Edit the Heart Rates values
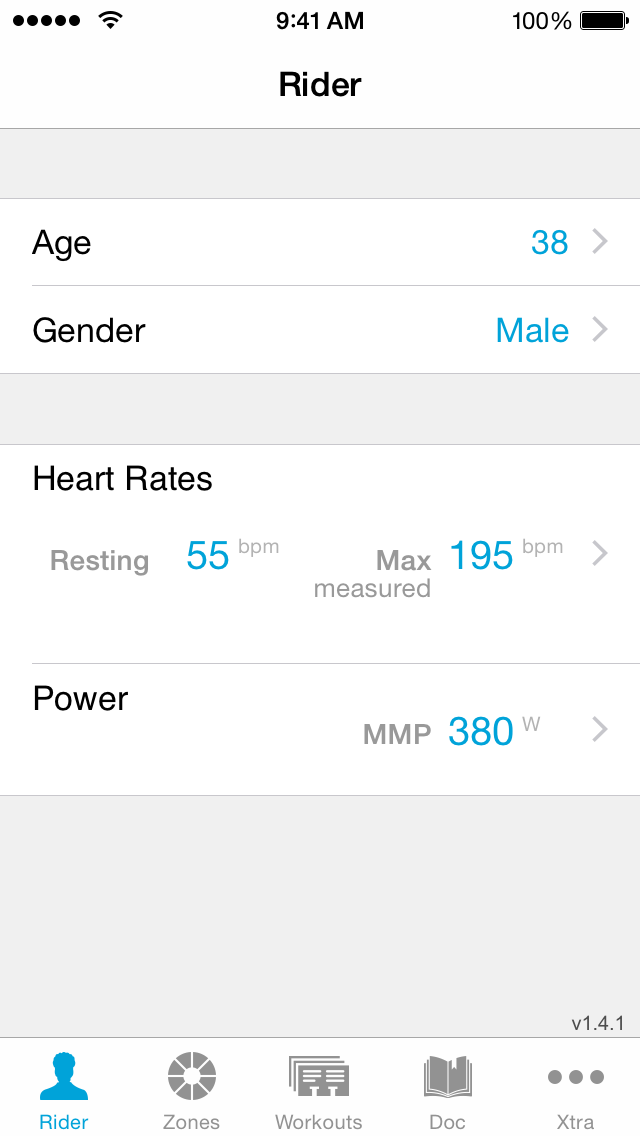Viewport: 640px width, 1136px height. 320,553
